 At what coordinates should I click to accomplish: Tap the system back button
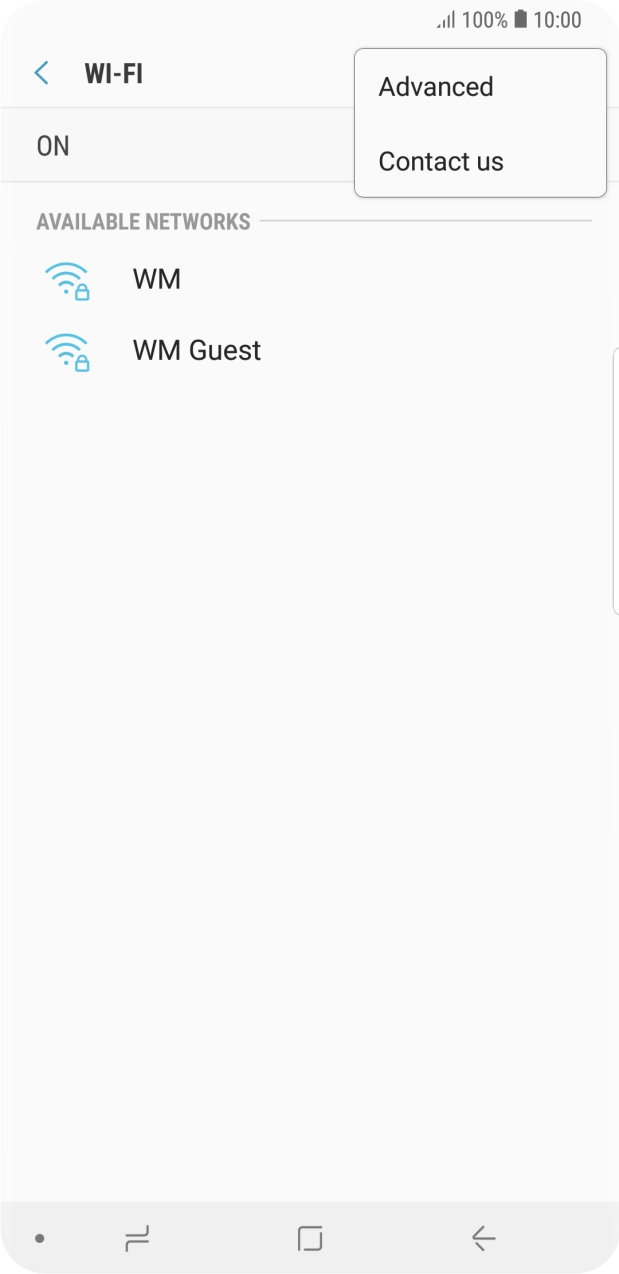483,1239
